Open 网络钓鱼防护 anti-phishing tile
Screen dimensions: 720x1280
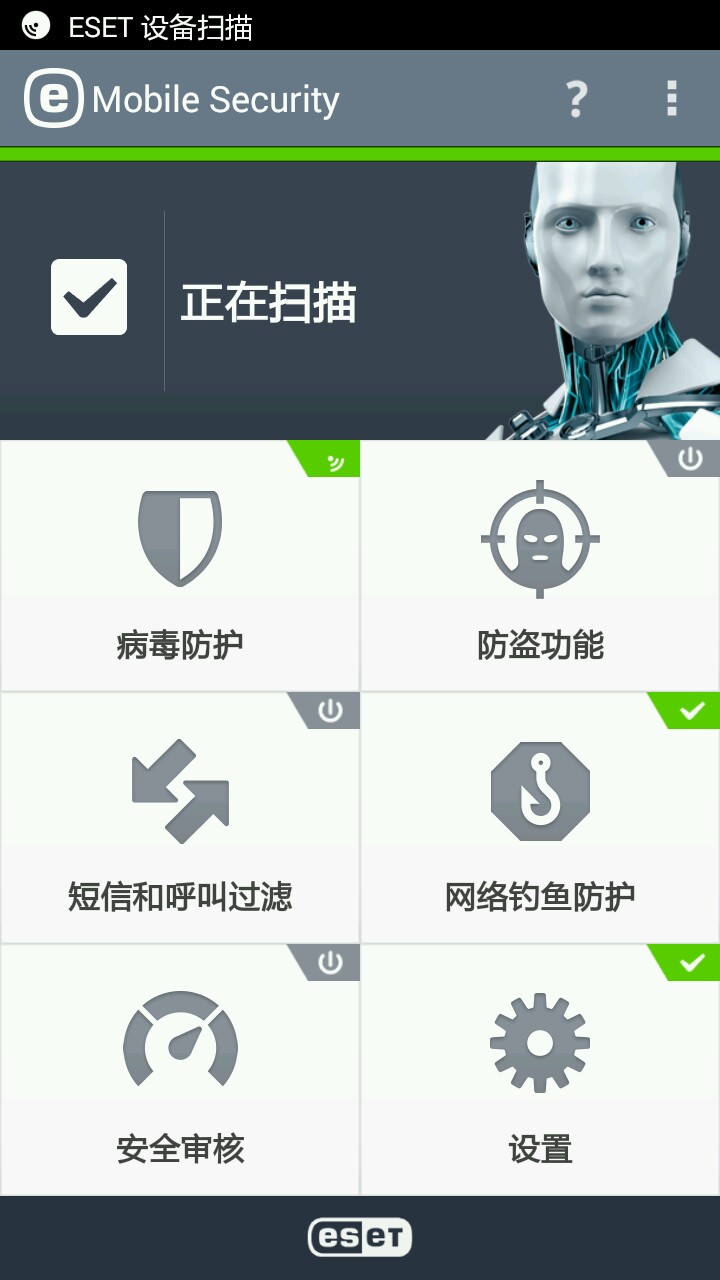540,818
